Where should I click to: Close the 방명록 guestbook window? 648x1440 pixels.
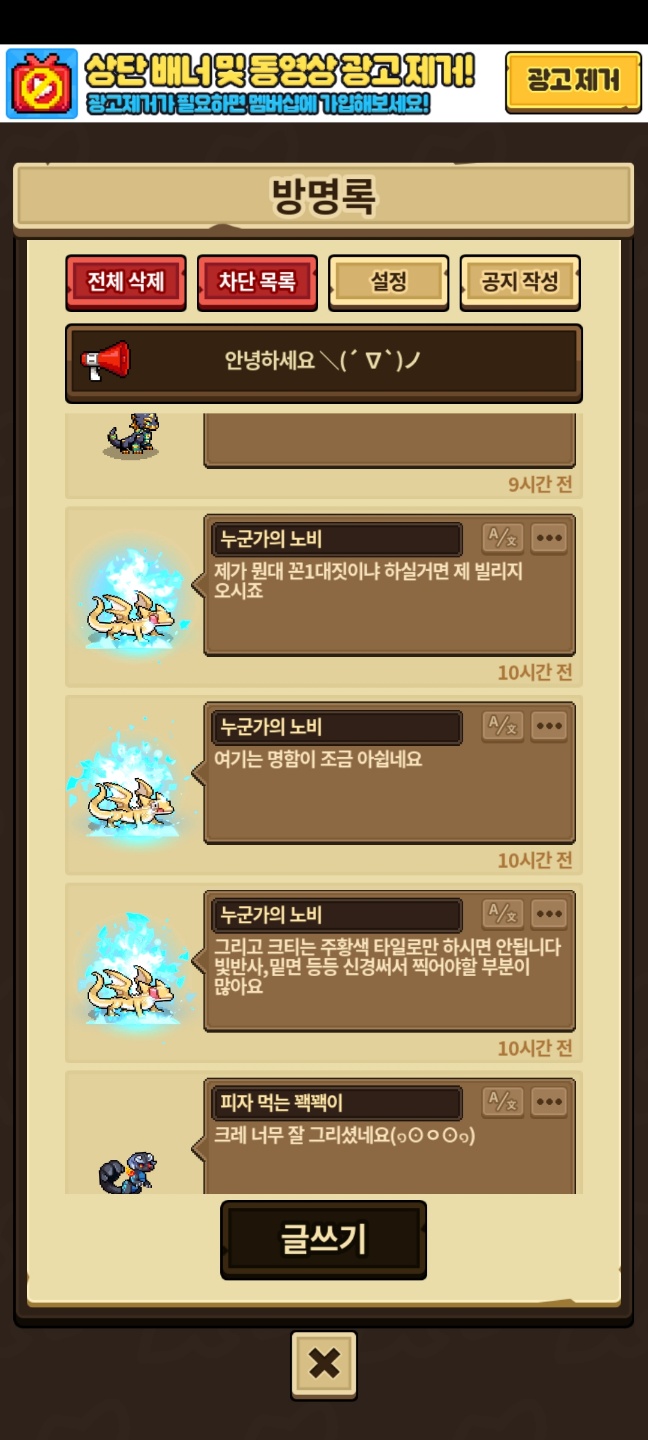(324, 1363)
